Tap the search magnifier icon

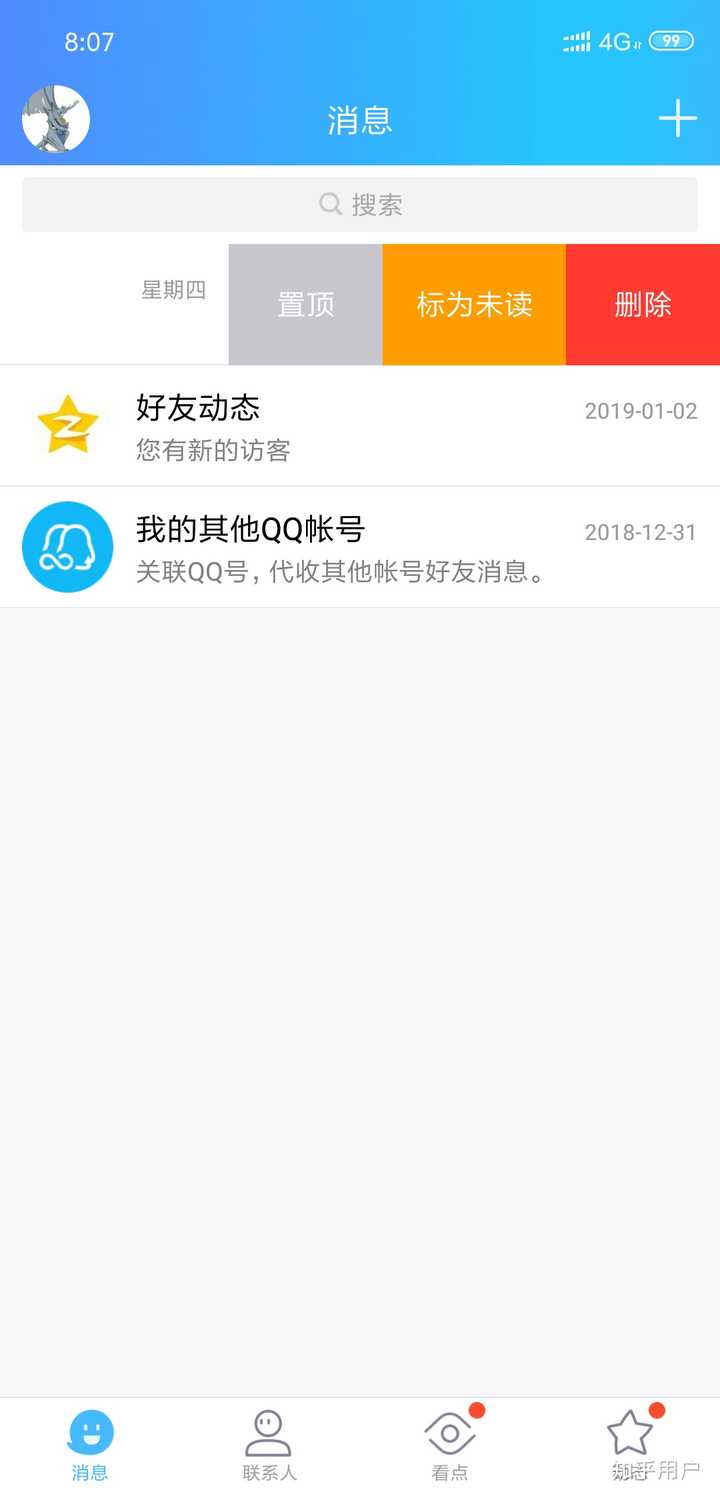point(330,204)
